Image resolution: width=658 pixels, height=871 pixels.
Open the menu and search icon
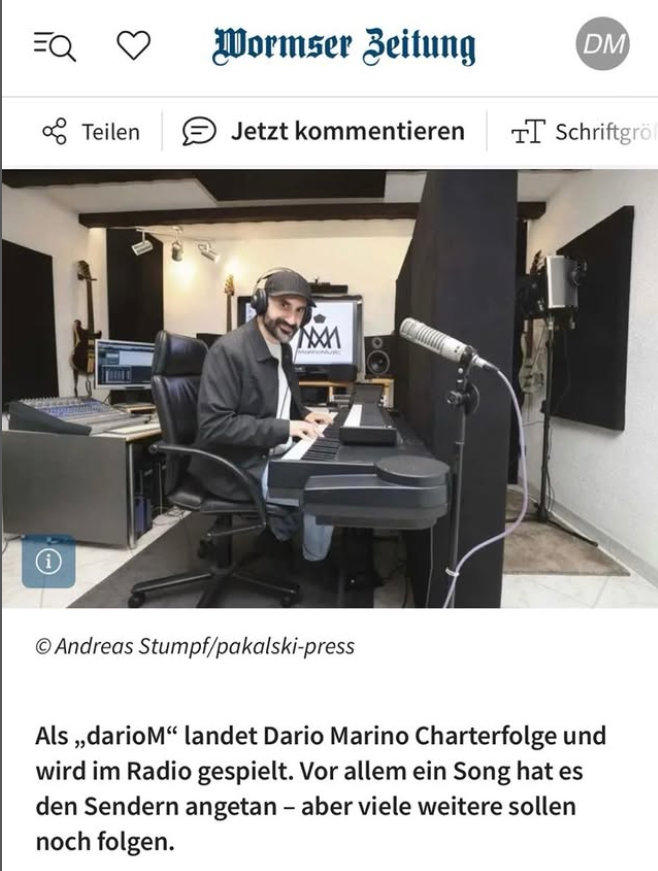[54, 45]
